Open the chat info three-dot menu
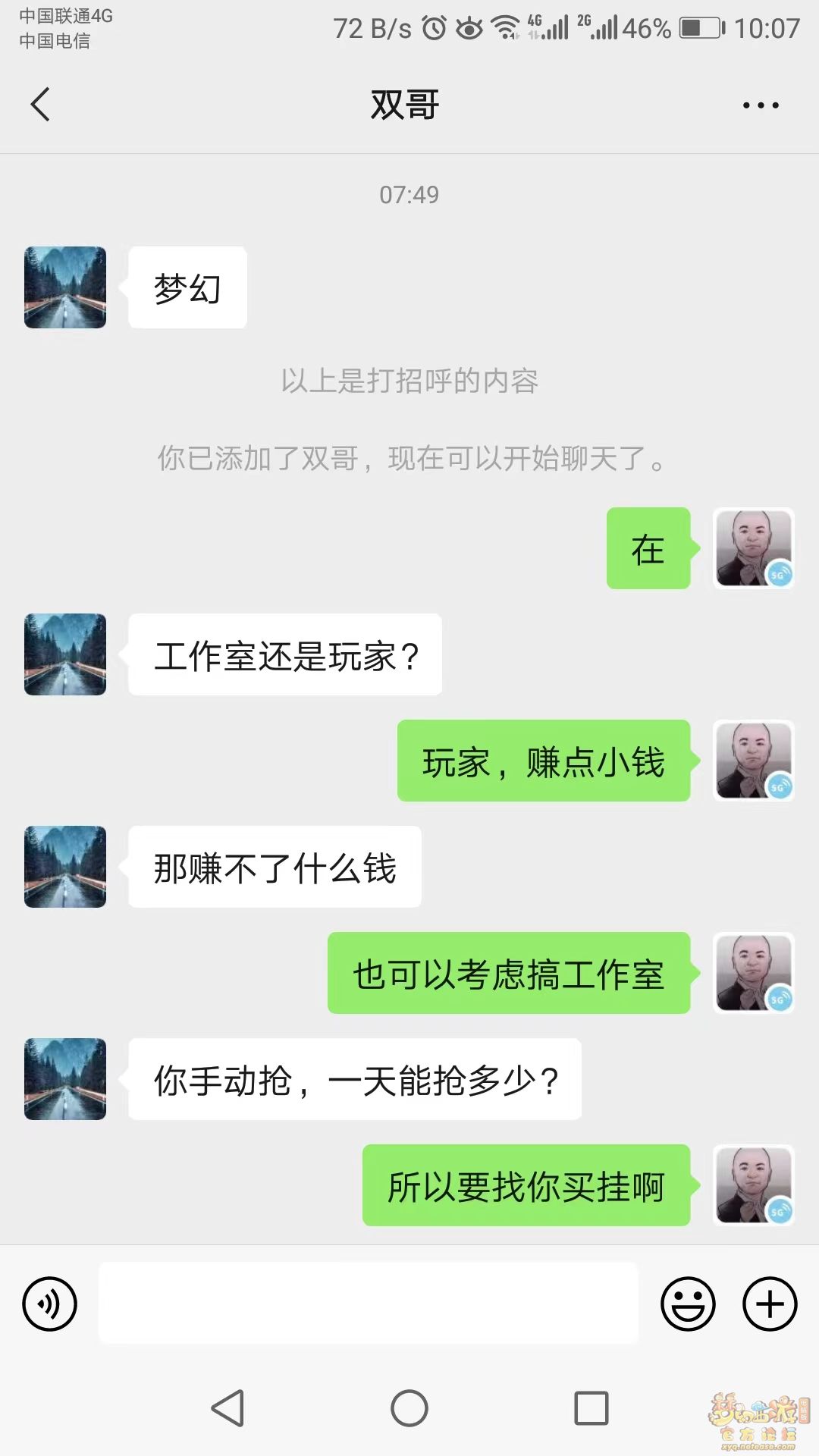819x1456 pixels. [x=760, y=105]
